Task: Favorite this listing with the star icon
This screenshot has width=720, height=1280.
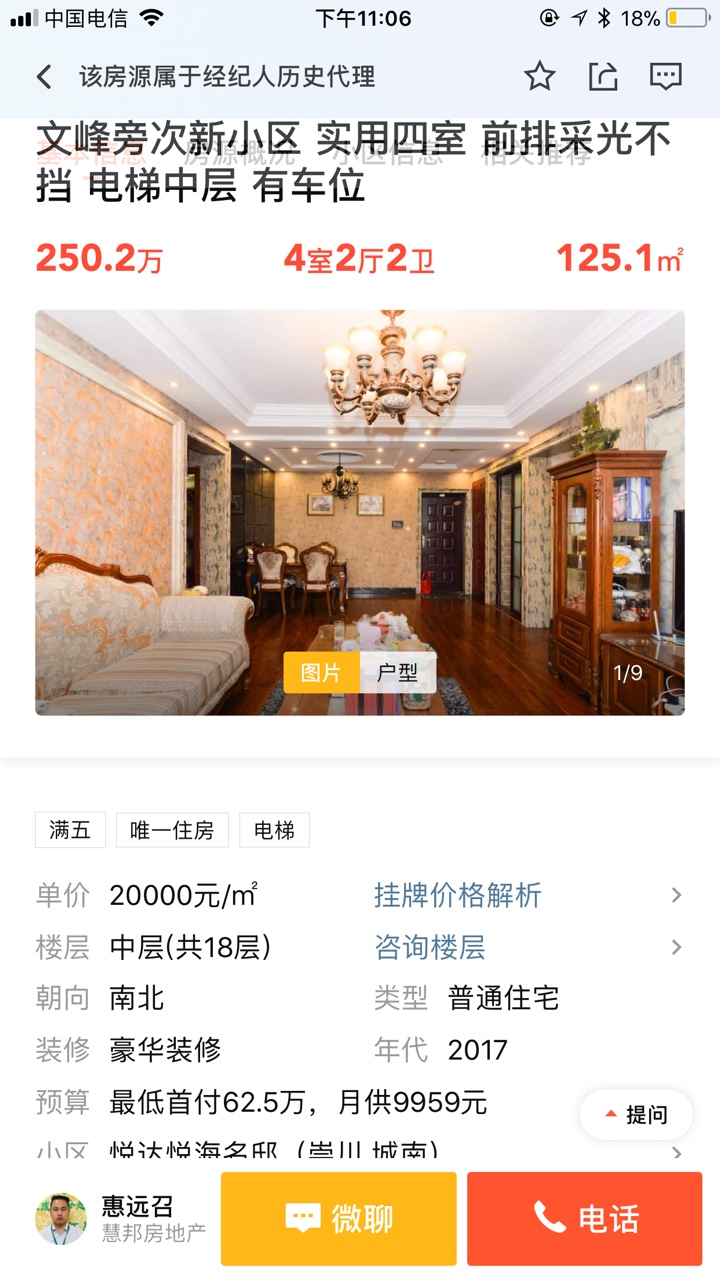Action: pos(540,77)
